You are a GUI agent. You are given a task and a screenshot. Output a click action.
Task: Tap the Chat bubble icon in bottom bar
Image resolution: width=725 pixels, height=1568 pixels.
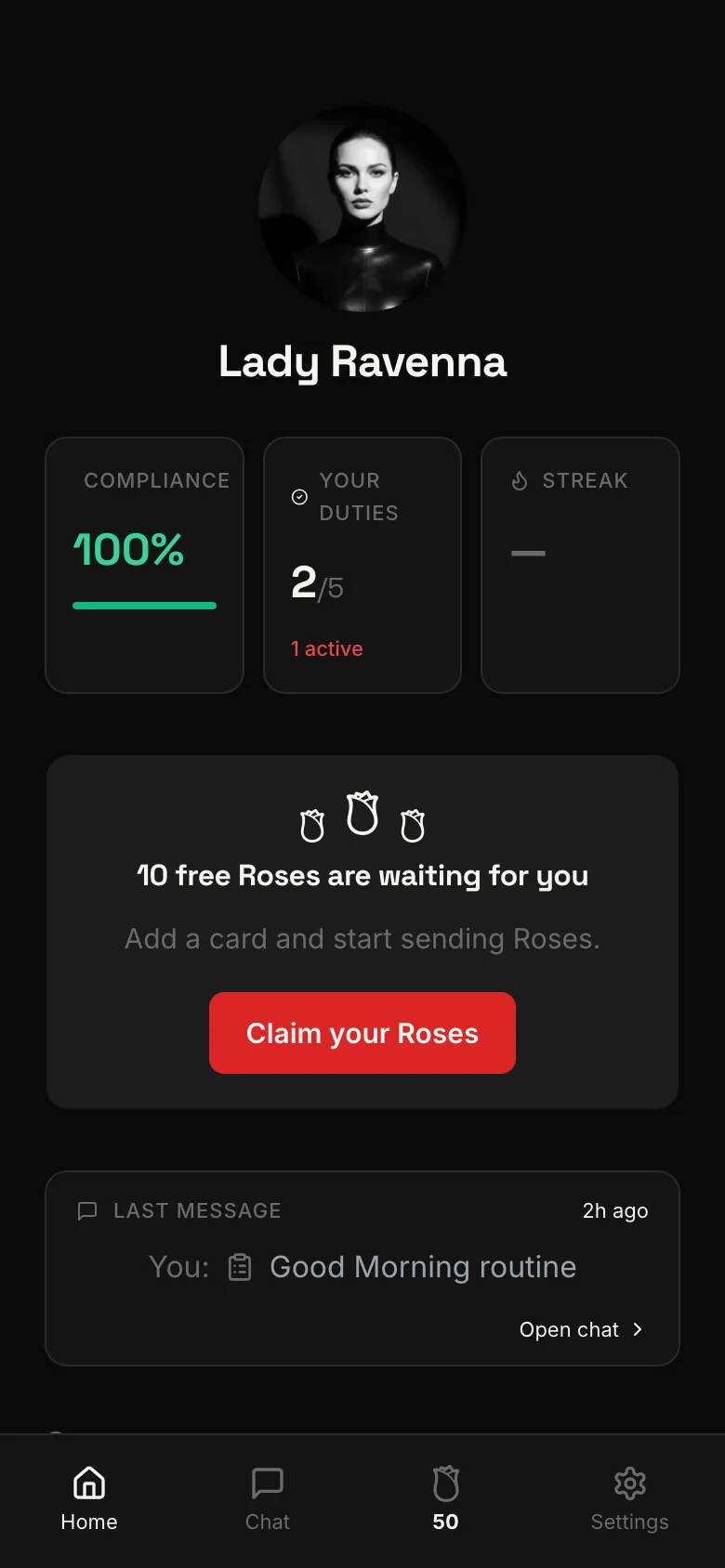click(x=267, y=1483)
